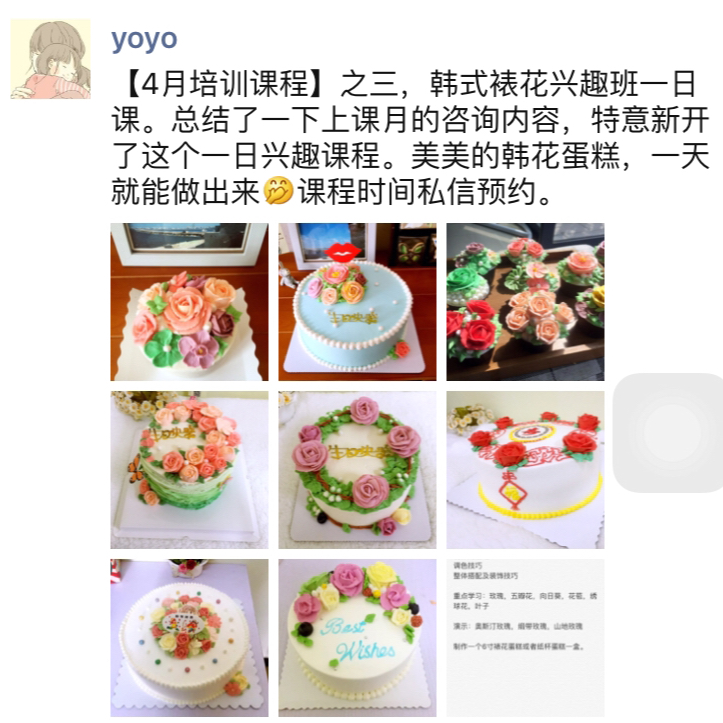View the blue cake with red lips topper

pos(357,302)
